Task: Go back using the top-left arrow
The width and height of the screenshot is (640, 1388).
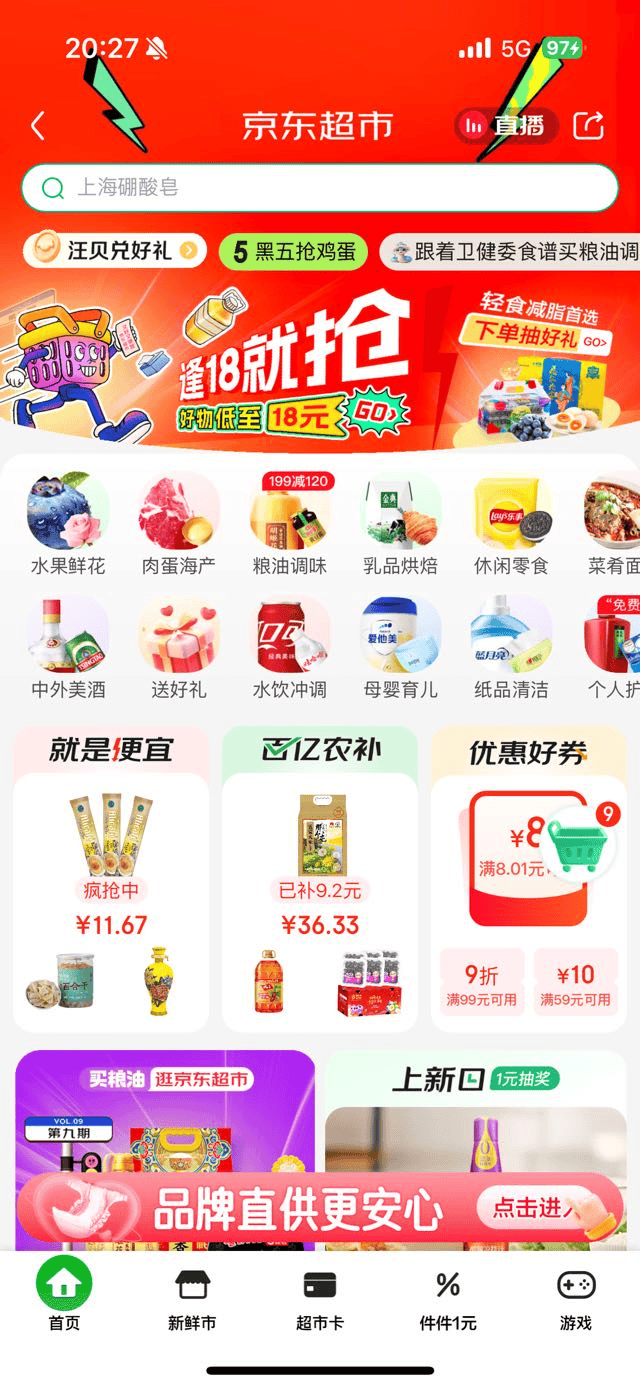Action: coord(38,126)
